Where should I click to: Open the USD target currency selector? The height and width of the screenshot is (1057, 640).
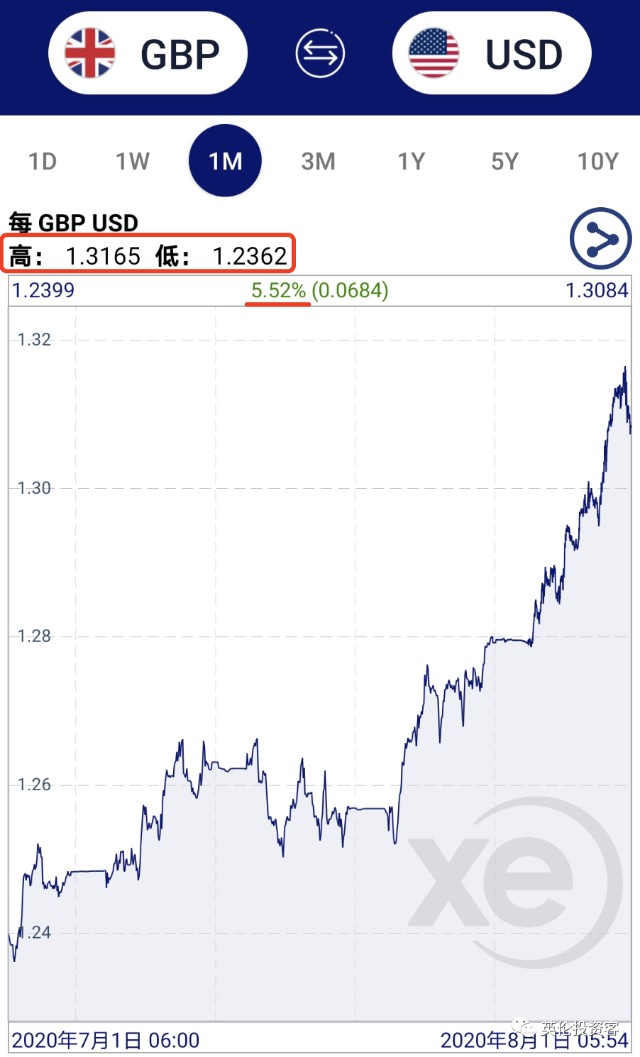tap(491, 53)
